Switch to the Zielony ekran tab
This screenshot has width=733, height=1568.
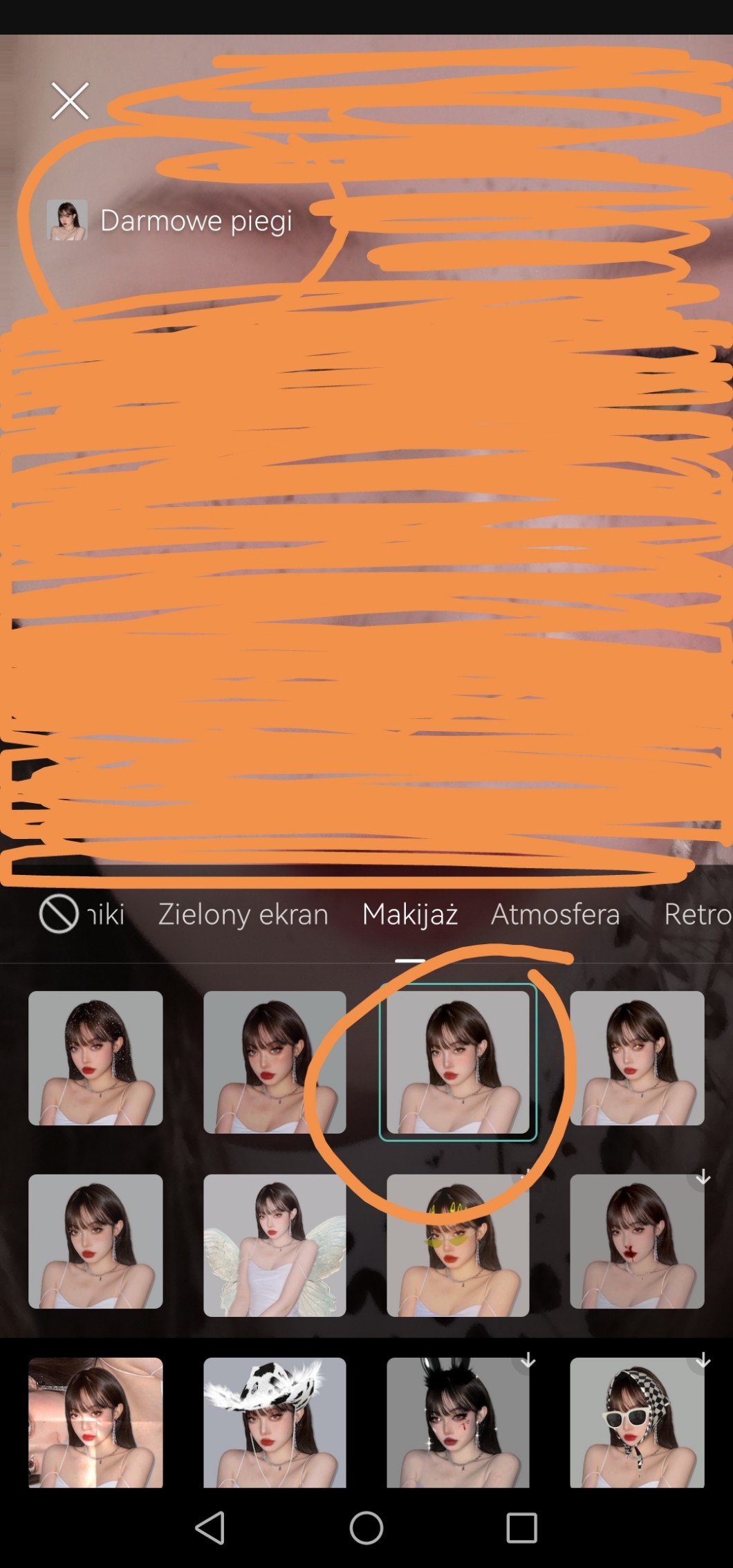pyautogui.click(x=243, y=914)
